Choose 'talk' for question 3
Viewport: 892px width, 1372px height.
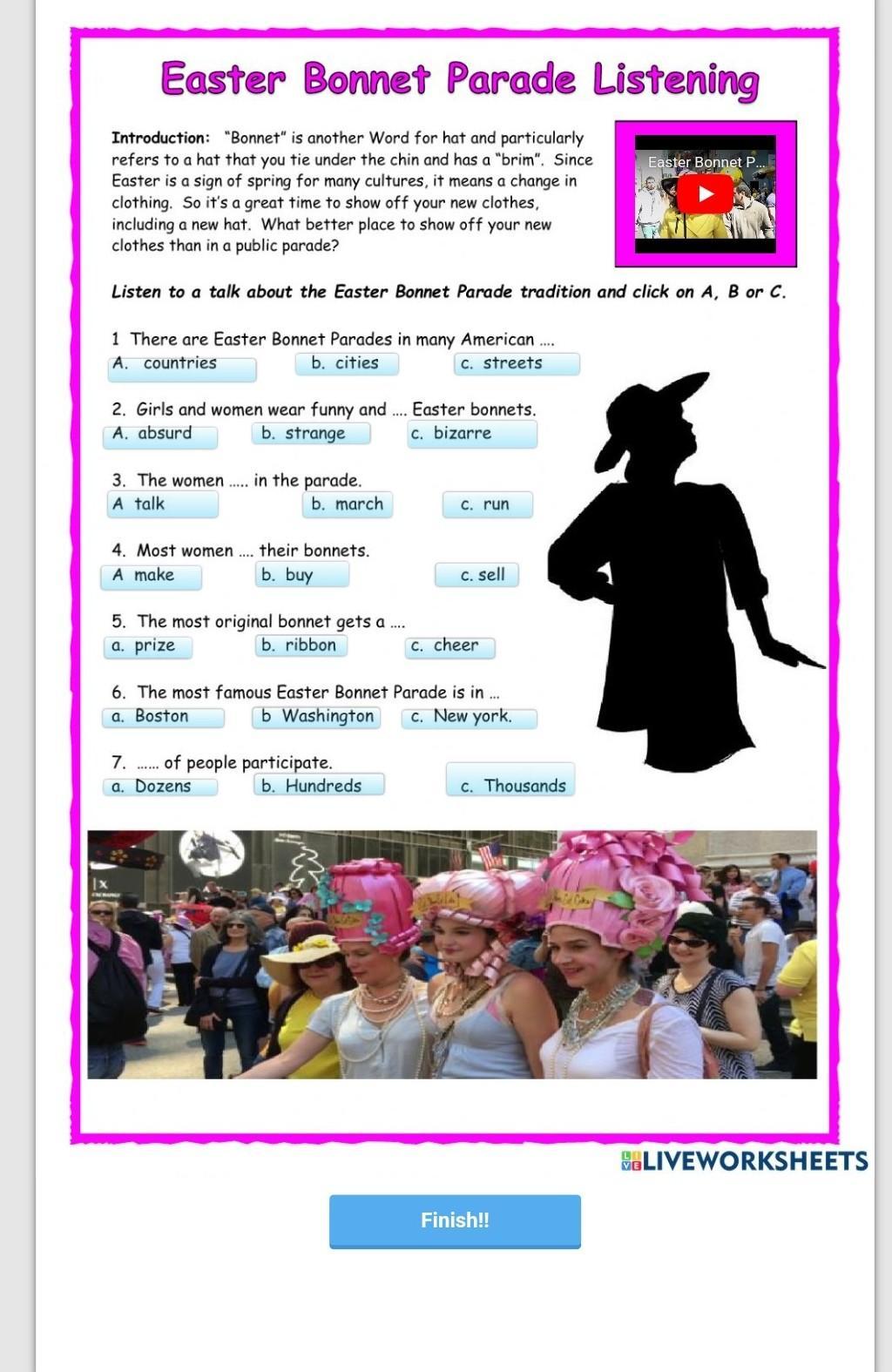coord(162,504)
